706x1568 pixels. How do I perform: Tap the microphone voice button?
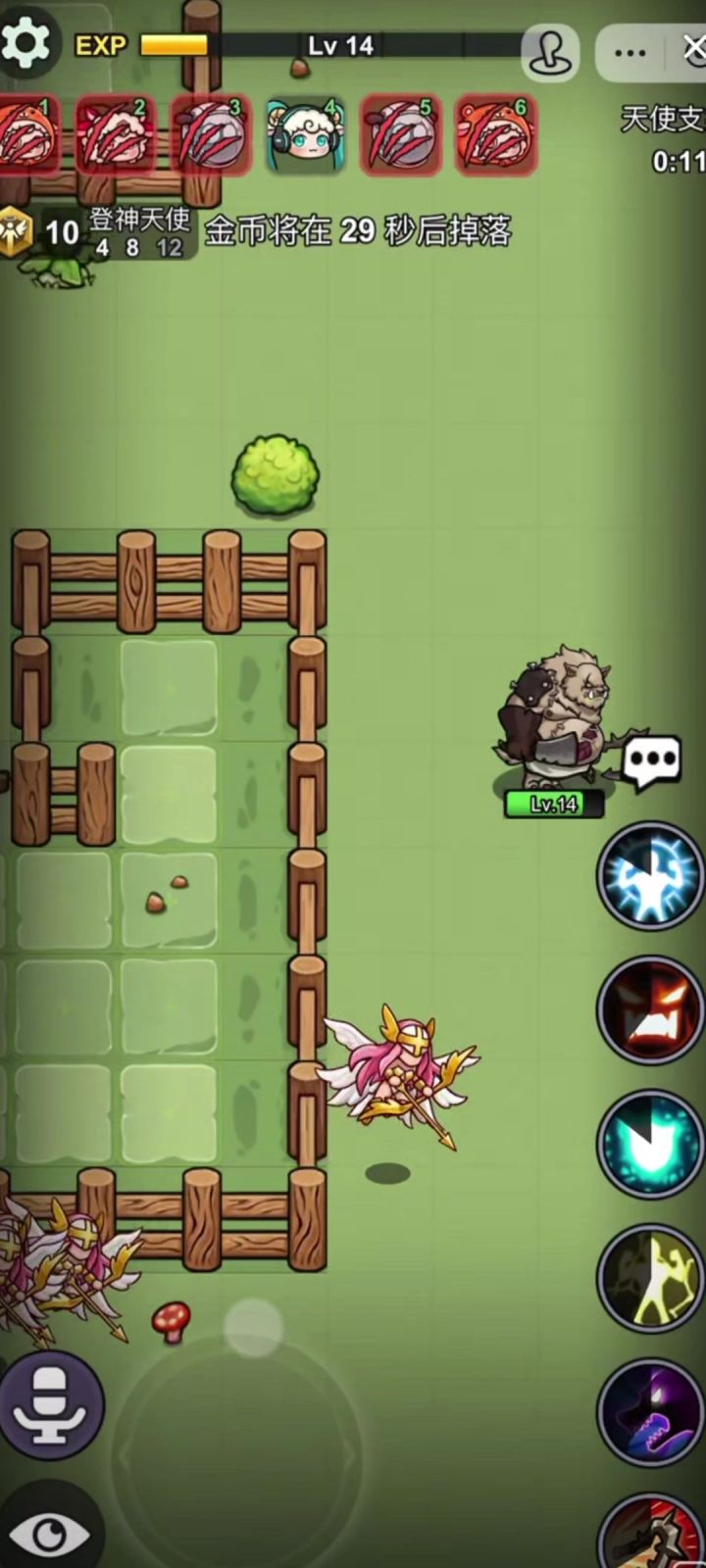coord(50,1403)
